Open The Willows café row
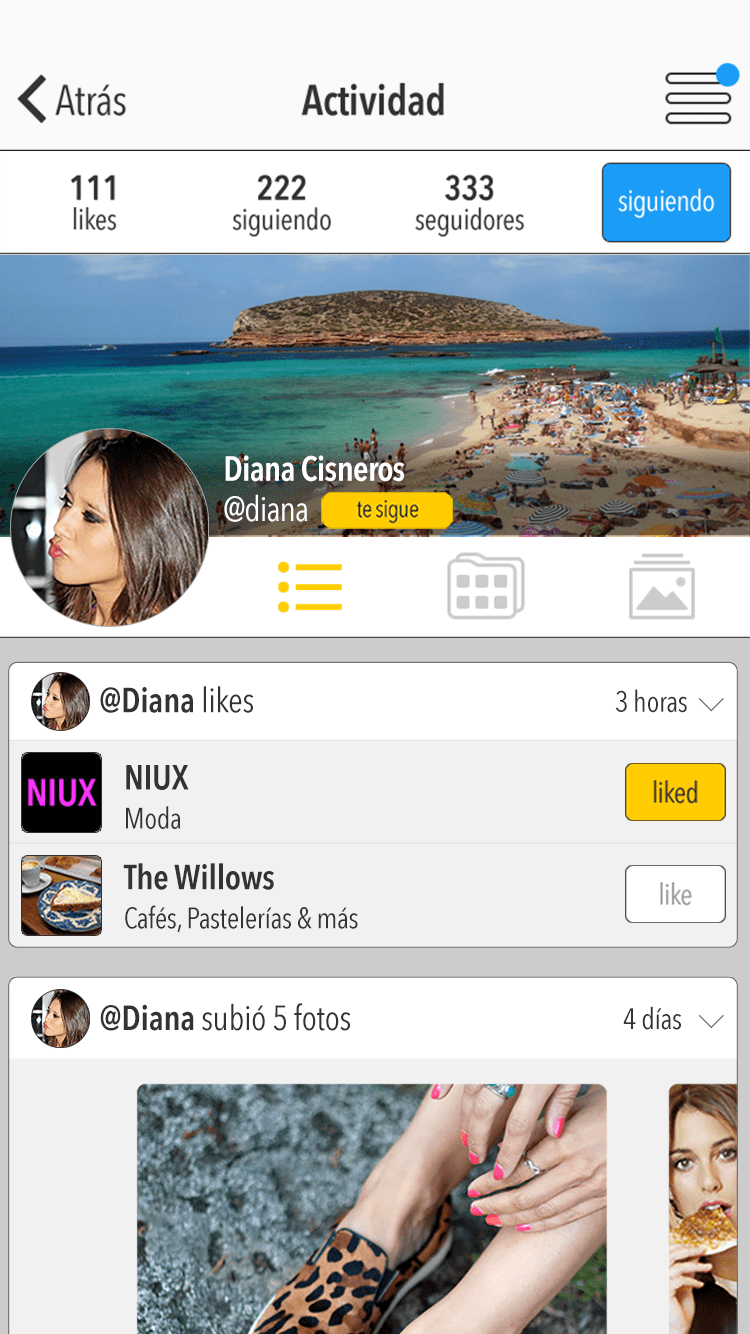The height and width of the screenshot is (1334, 750). click(x=373, y=895)
